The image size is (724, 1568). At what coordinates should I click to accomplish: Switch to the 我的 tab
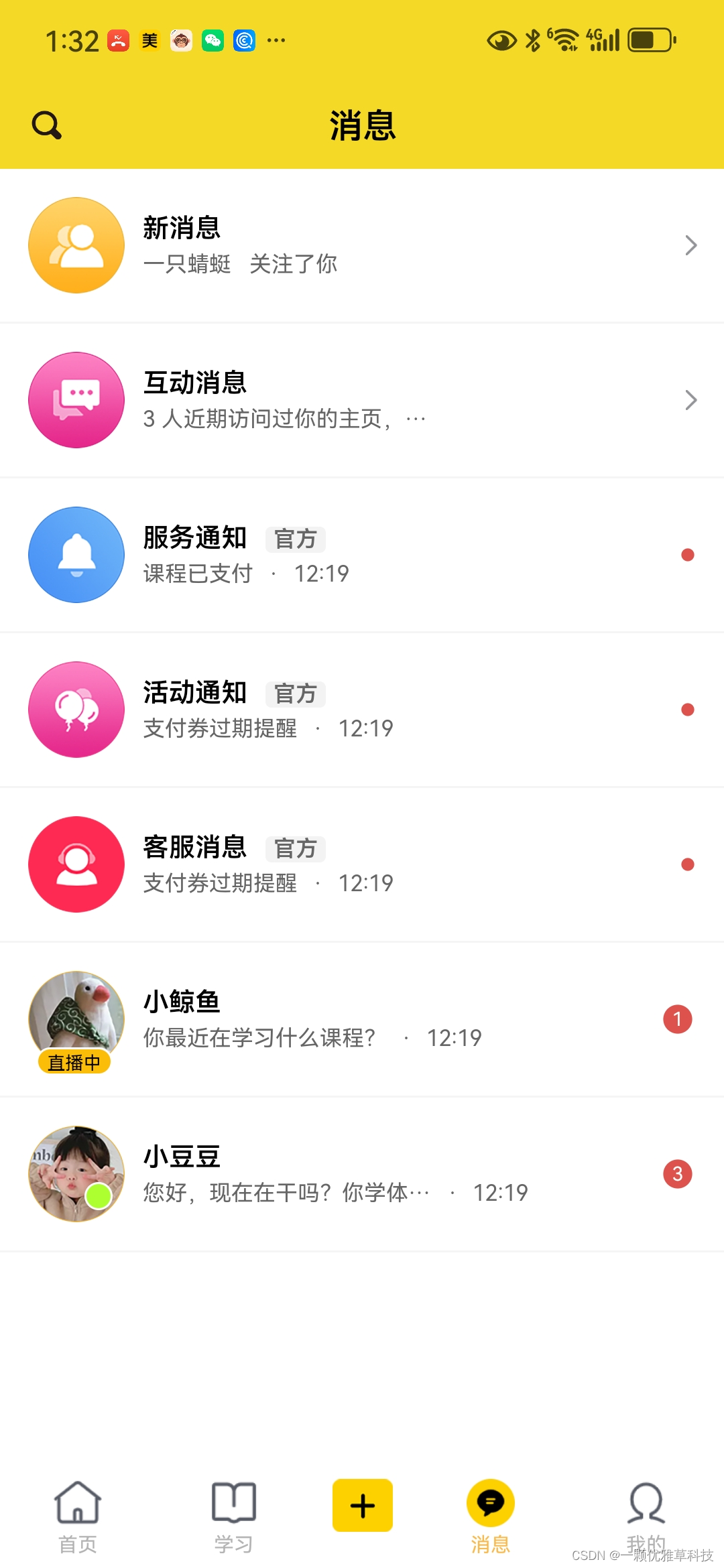pyautogui.click(x=646, y=1517)
